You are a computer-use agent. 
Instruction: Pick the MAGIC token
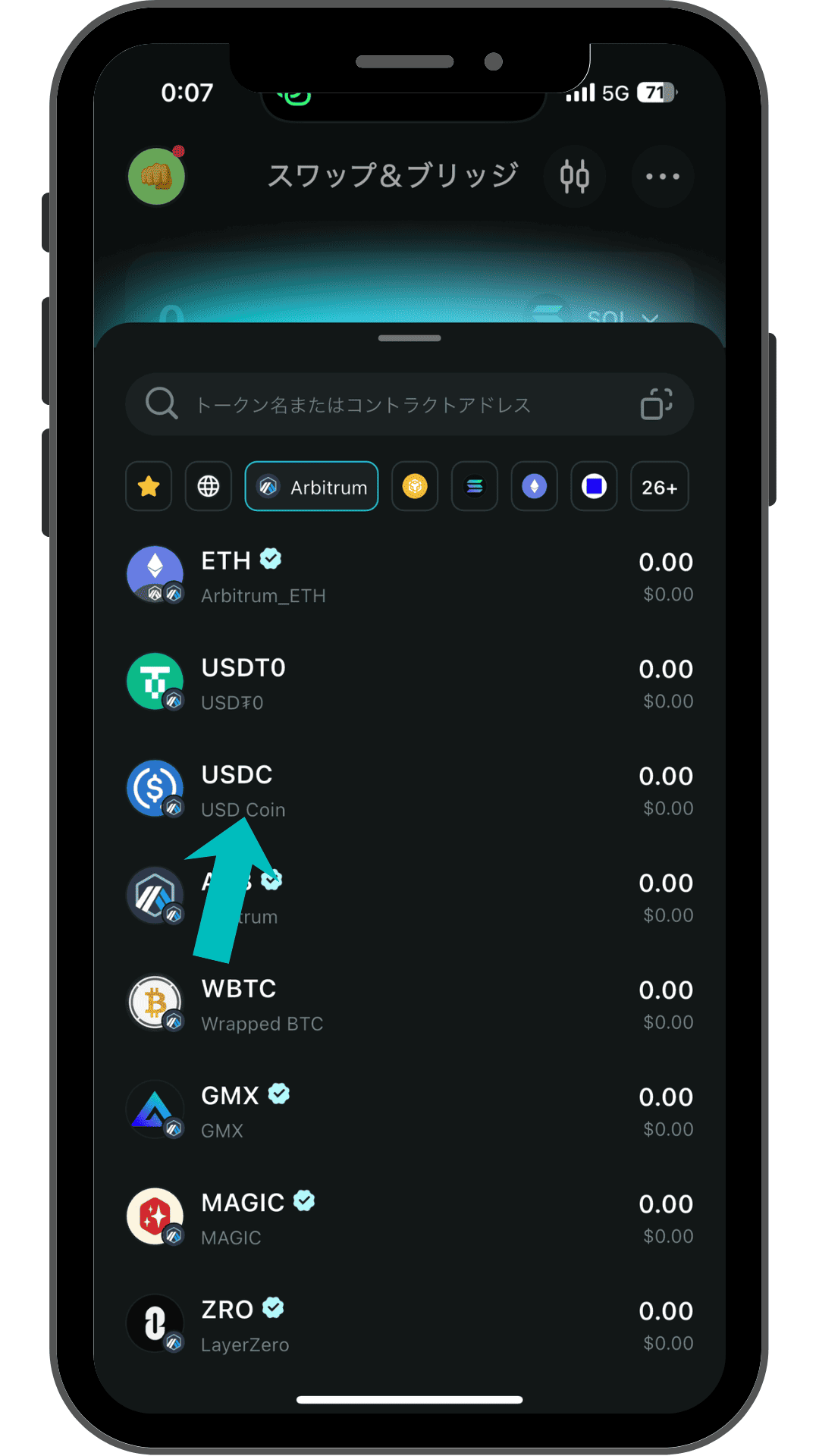coord(409,1218)
